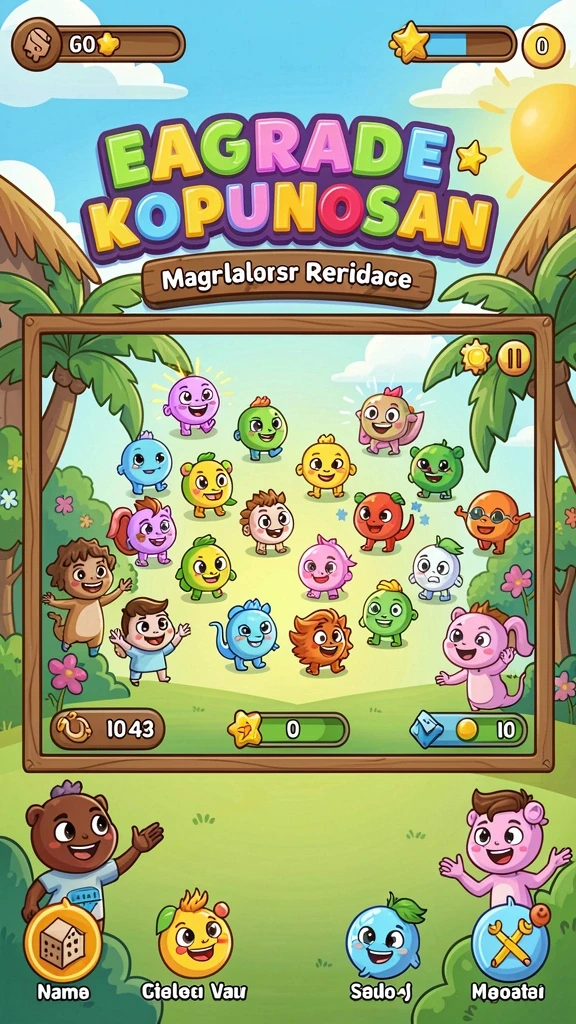576x1024 pixels.
Task: Tap the orange furry lion creature
Action: [321, 641]
